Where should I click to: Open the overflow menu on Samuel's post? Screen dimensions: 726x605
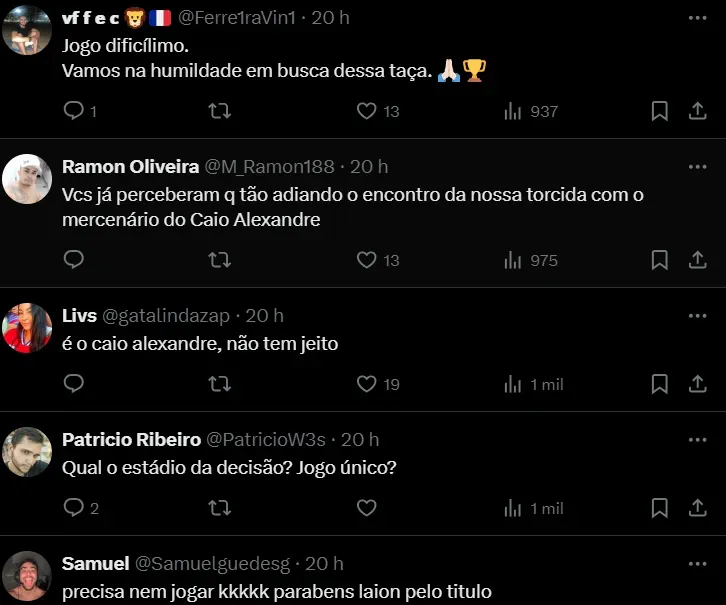pyautogui.click(x=697, y=564)
